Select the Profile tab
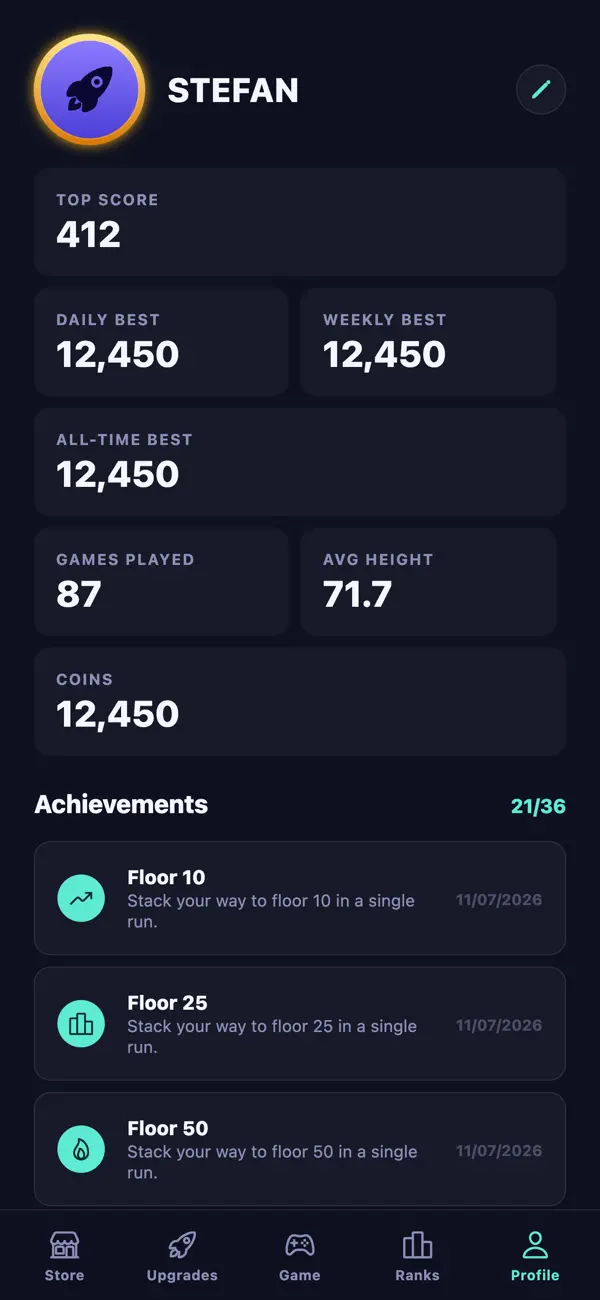 pyautogui.click(x=535, y=1256)
